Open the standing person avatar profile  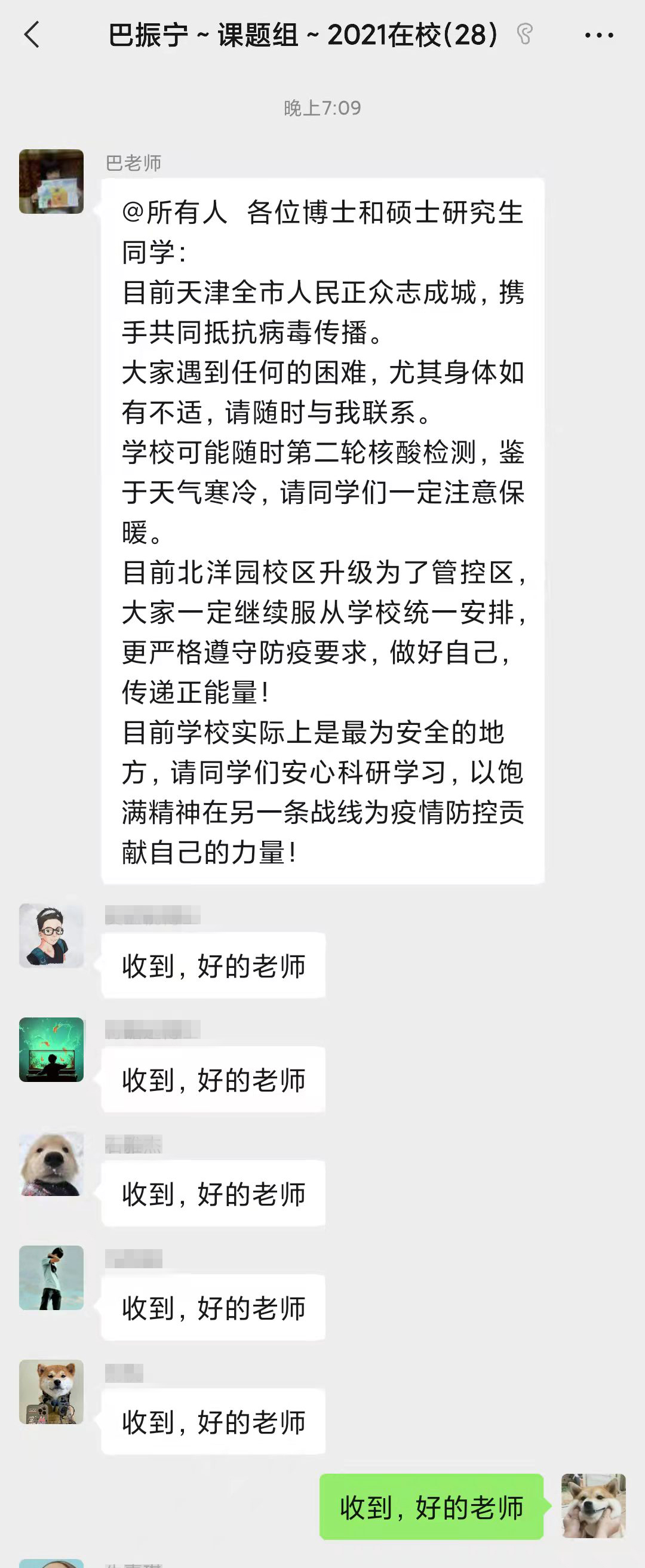(x=51, y=1277)
